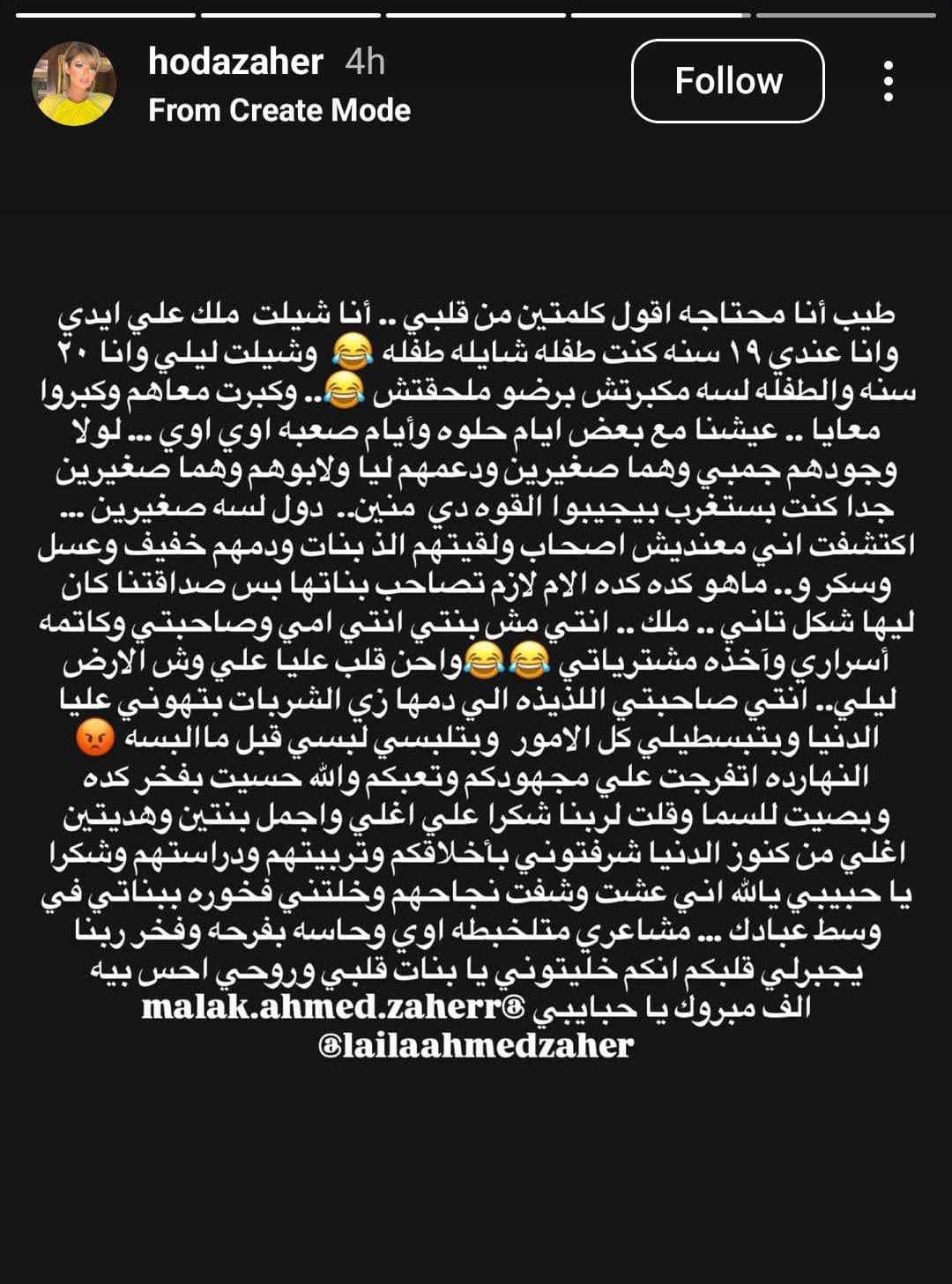Viewport: 952px width, 1284px height.
Task: Open the @lailaahmedzaher mention
Action: (475, 1046)
